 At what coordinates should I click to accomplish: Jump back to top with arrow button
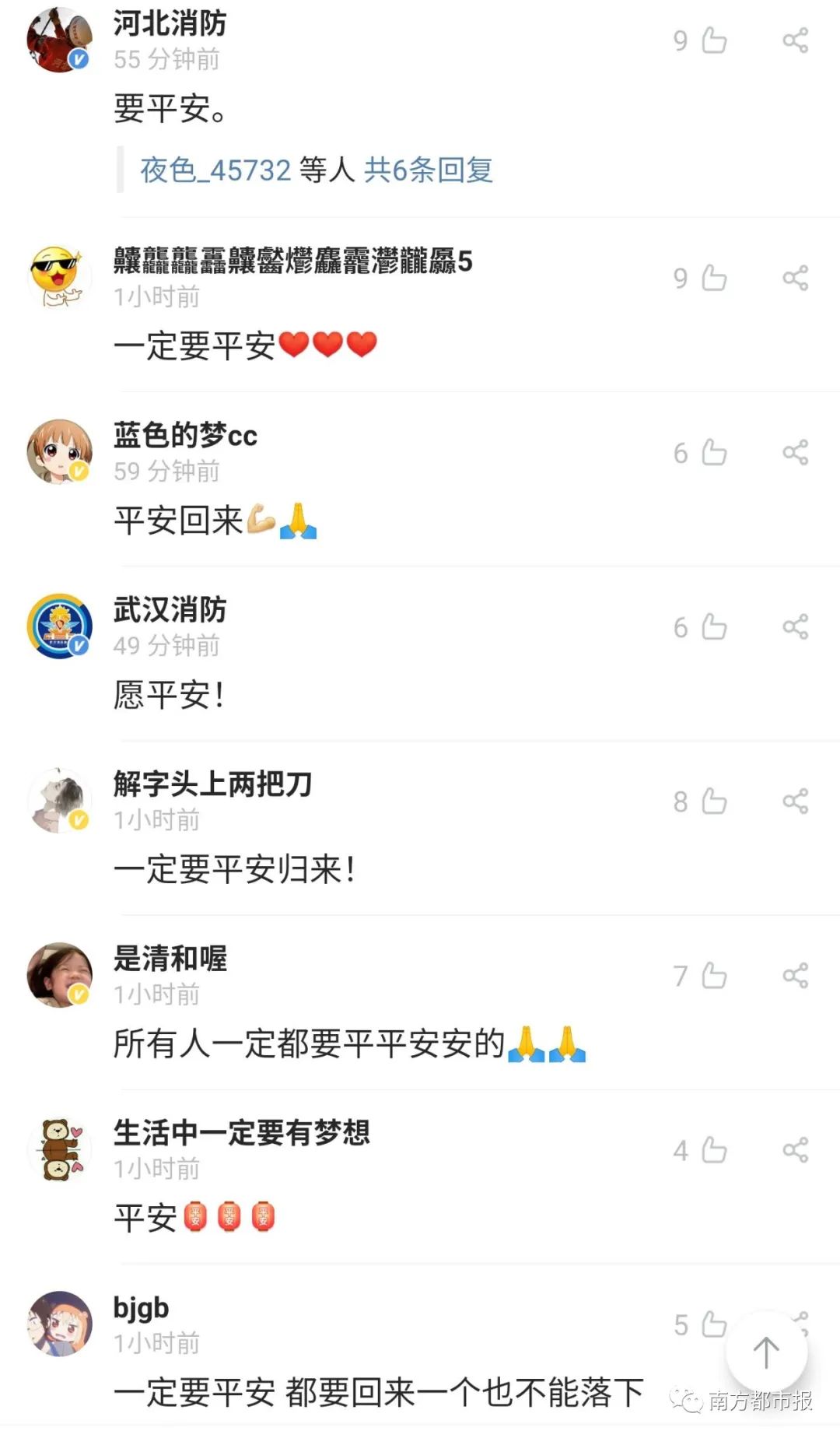[x=766, y=1352]
